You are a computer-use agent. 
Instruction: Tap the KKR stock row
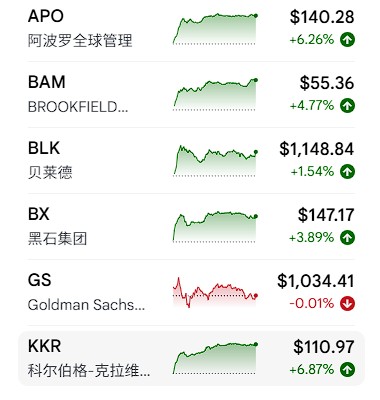191,358
